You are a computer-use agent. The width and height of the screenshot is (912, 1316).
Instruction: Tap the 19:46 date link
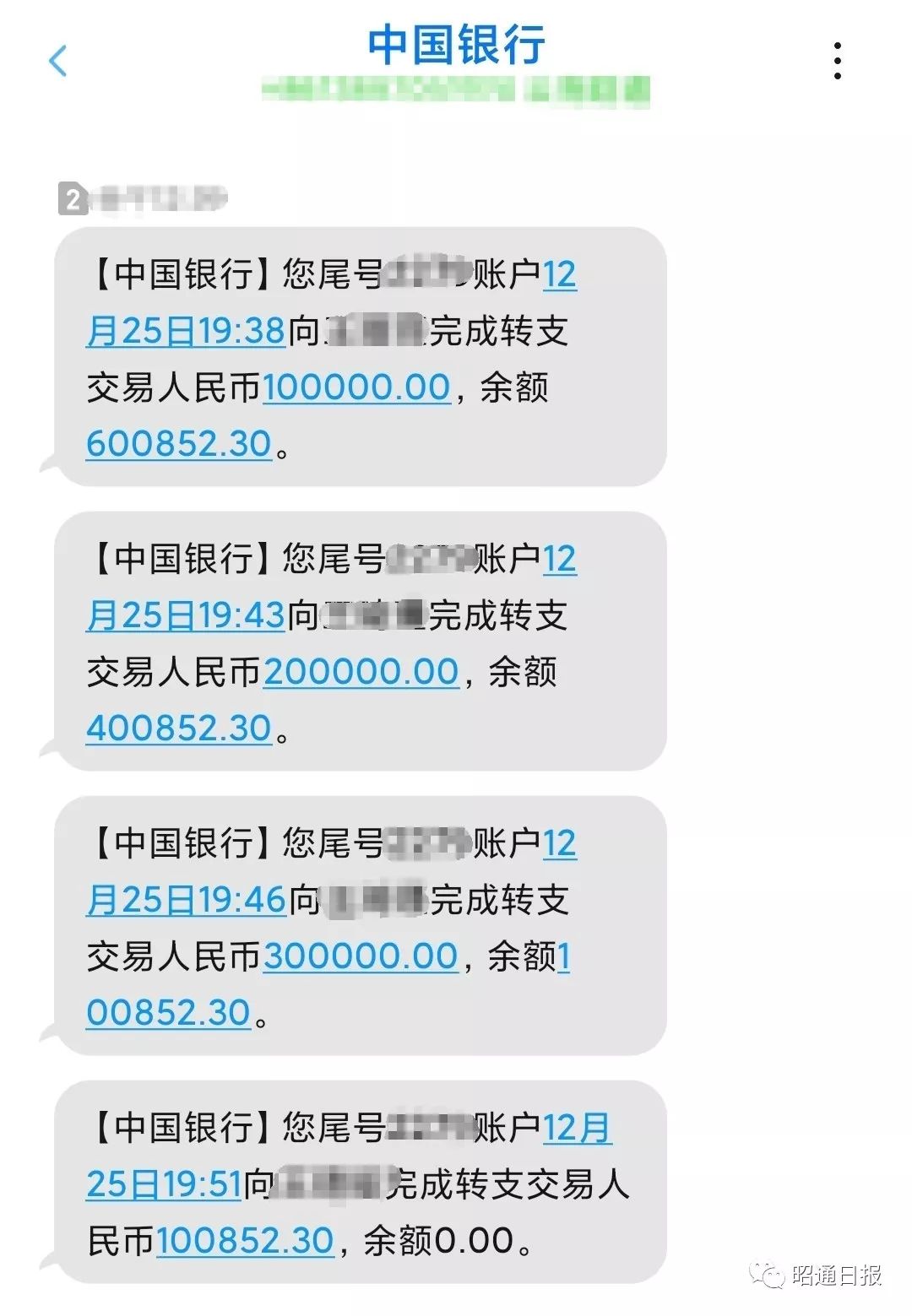tap(186, 900)
